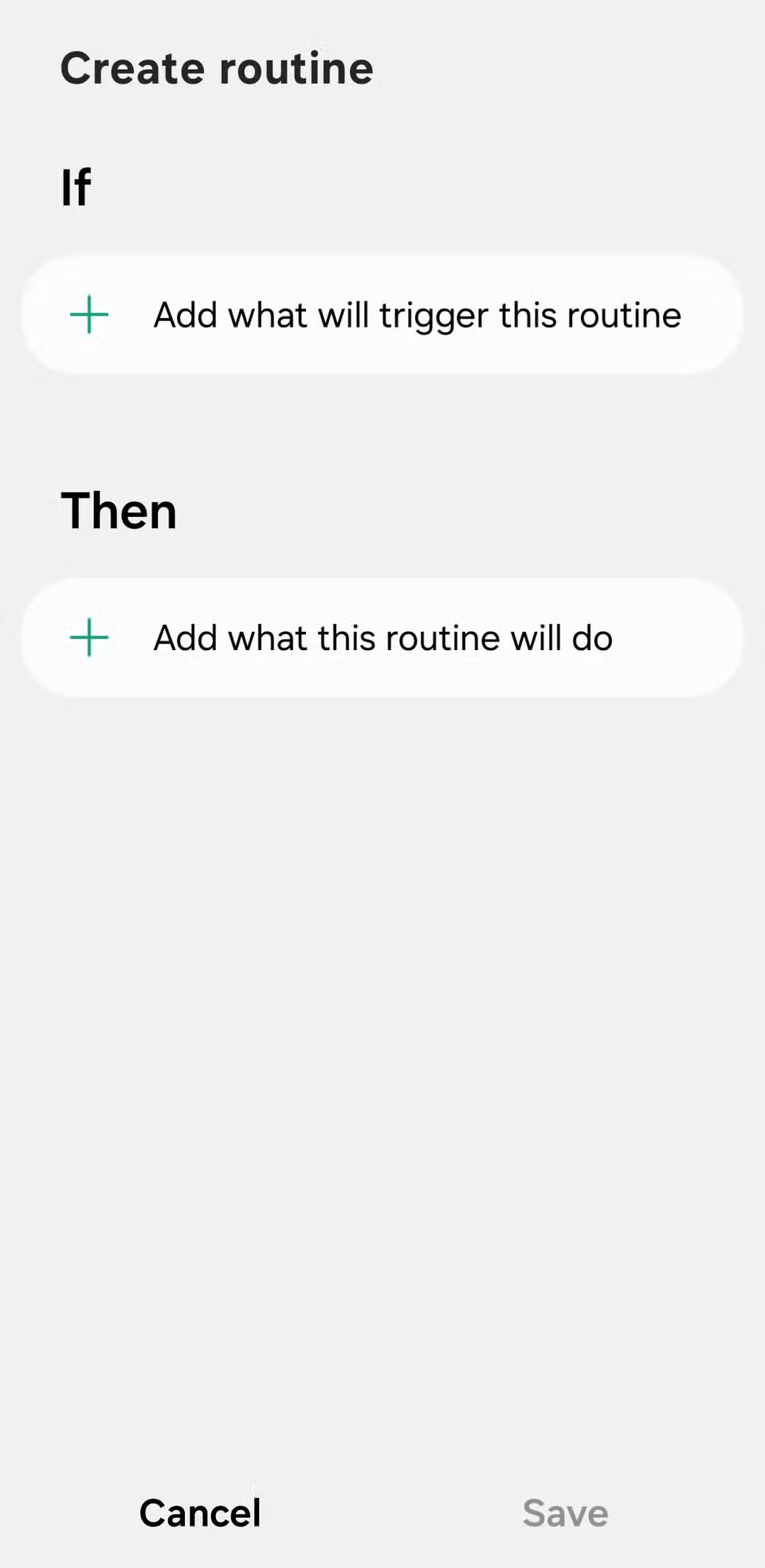The image size is (765, 1568).
Task: Tap Save to store the routine
Action: point(565,1513)
